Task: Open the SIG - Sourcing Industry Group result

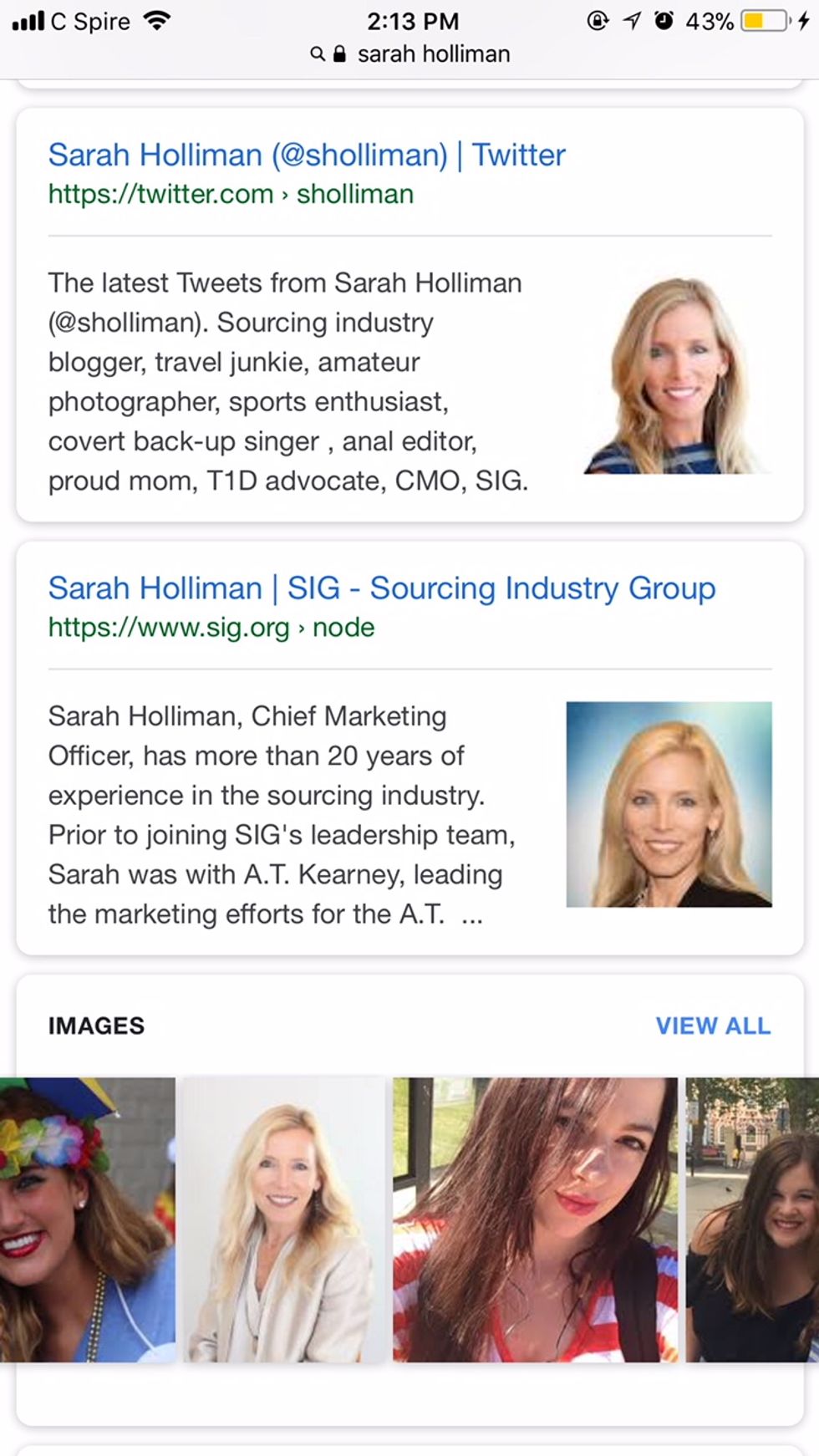Action: point(381,588)
